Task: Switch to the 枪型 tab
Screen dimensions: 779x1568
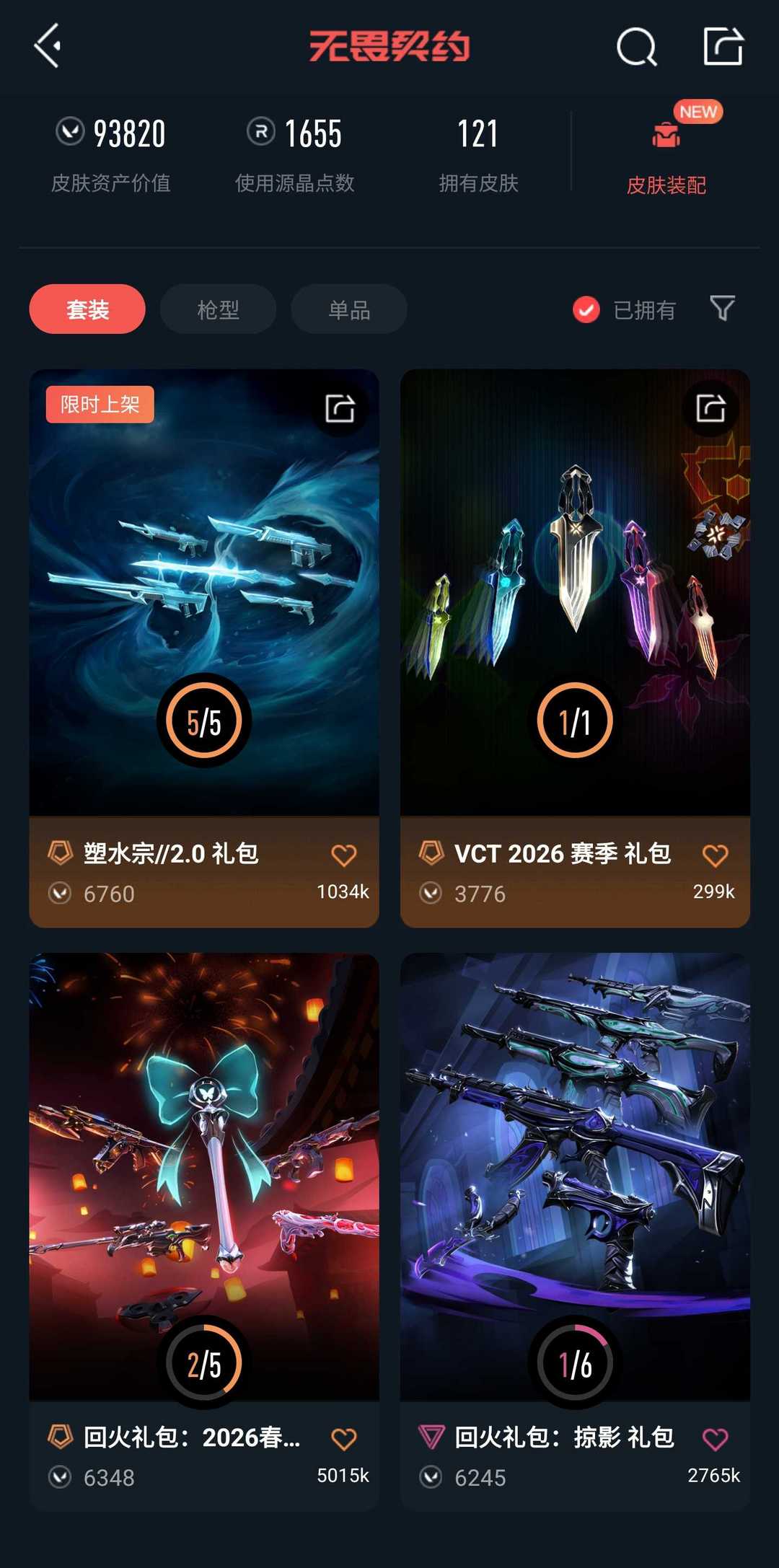Action: (218, 309)
